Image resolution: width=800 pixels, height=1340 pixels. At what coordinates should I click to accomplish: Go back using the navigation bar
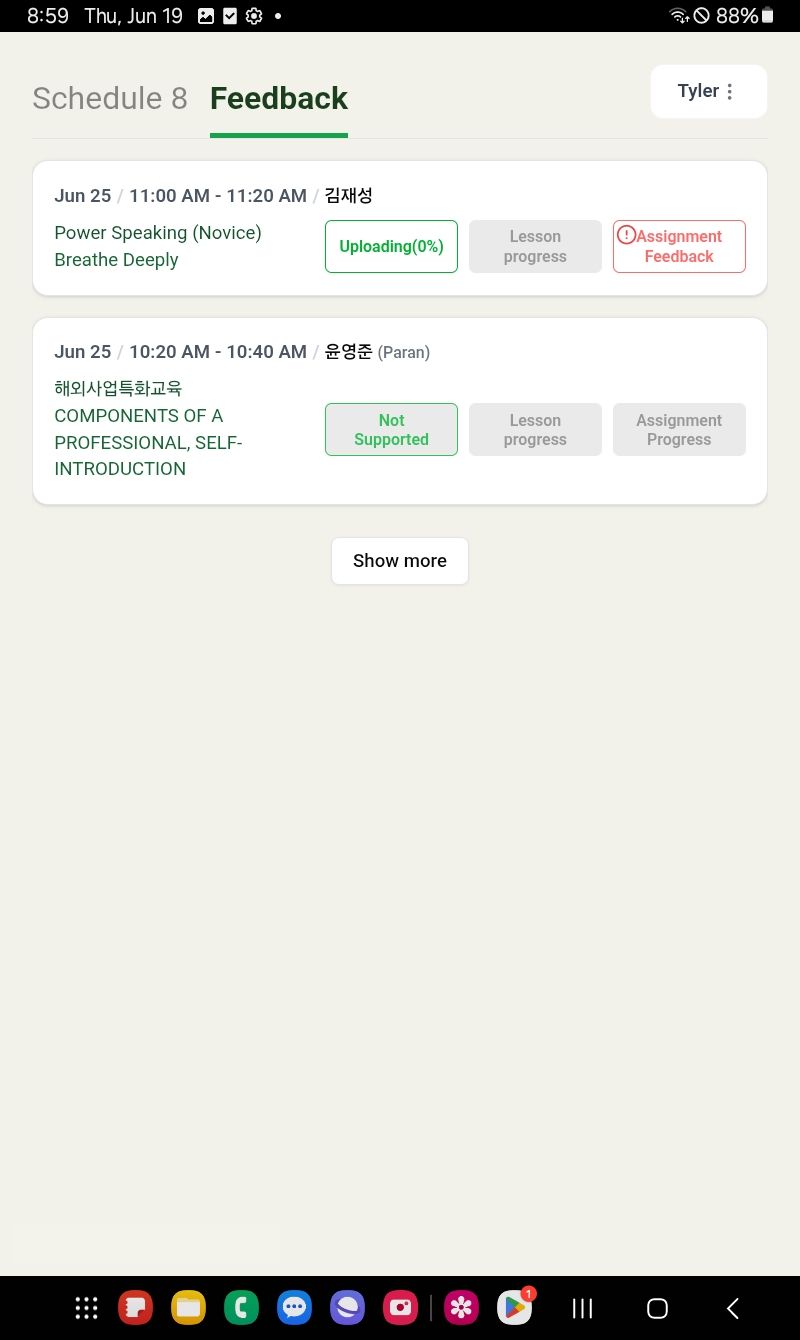click(732, 1308)
